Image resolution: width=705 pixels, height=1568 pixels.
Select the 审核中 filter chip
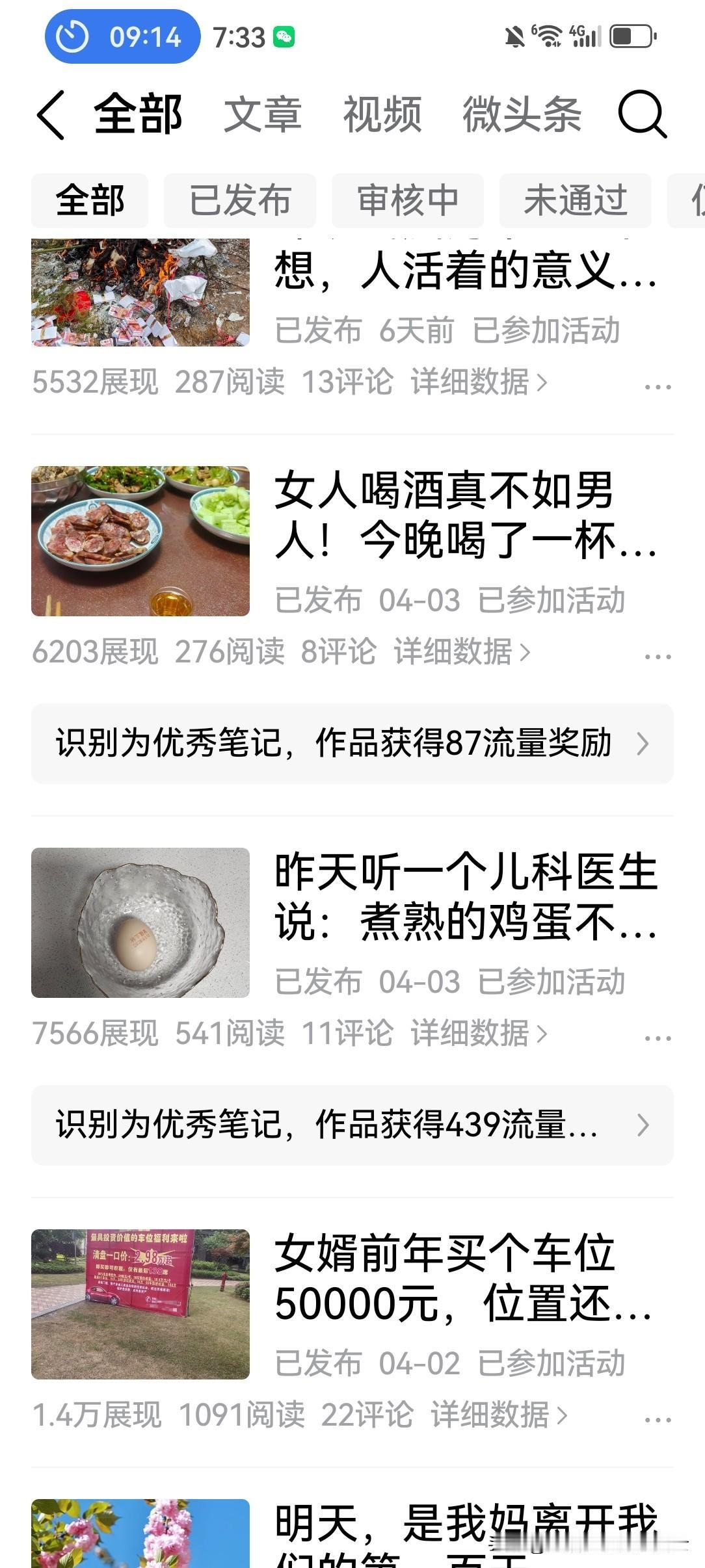tap(407, 200)
